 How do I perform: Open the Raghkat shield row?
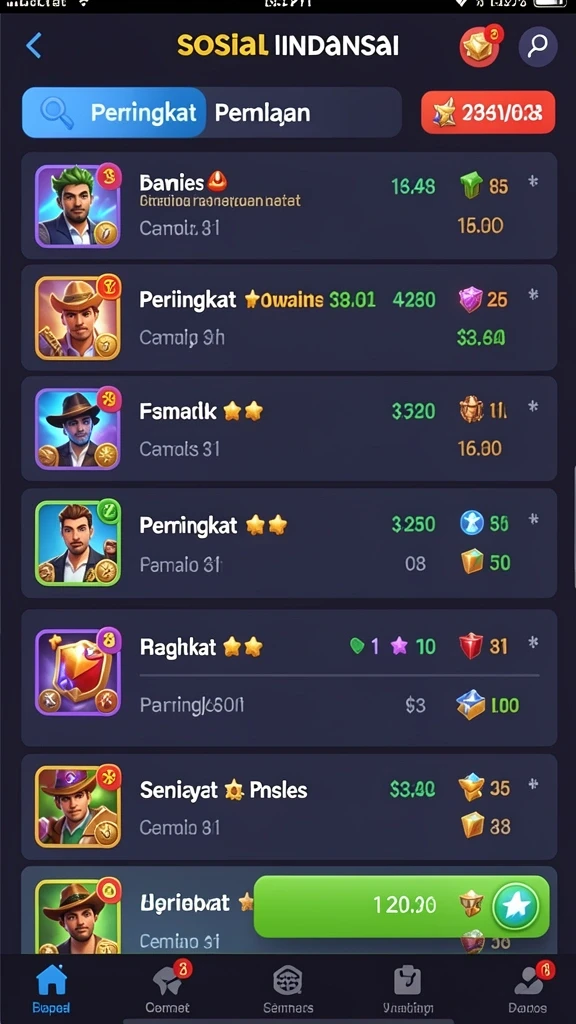pyautogui.click(x=289, y=678)
